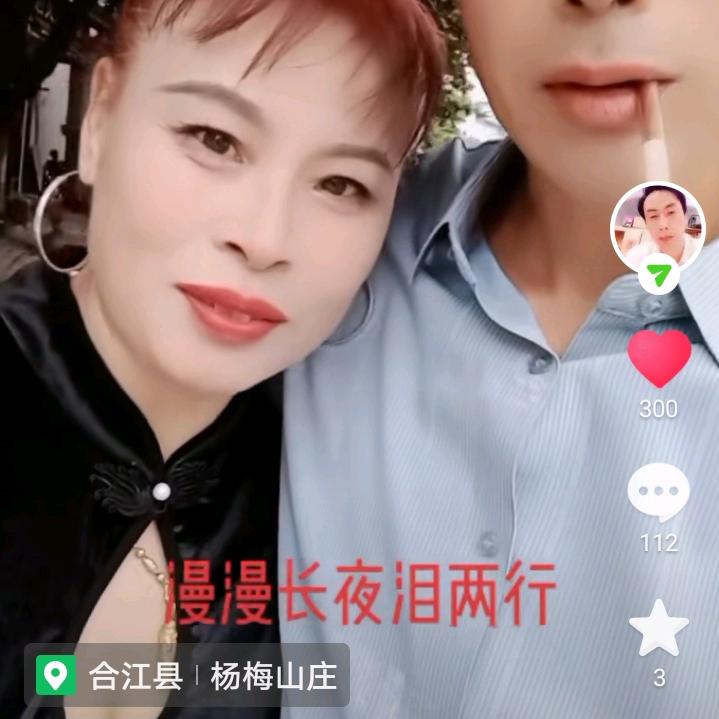Open the video creator's profile avatar

[658, 228]
